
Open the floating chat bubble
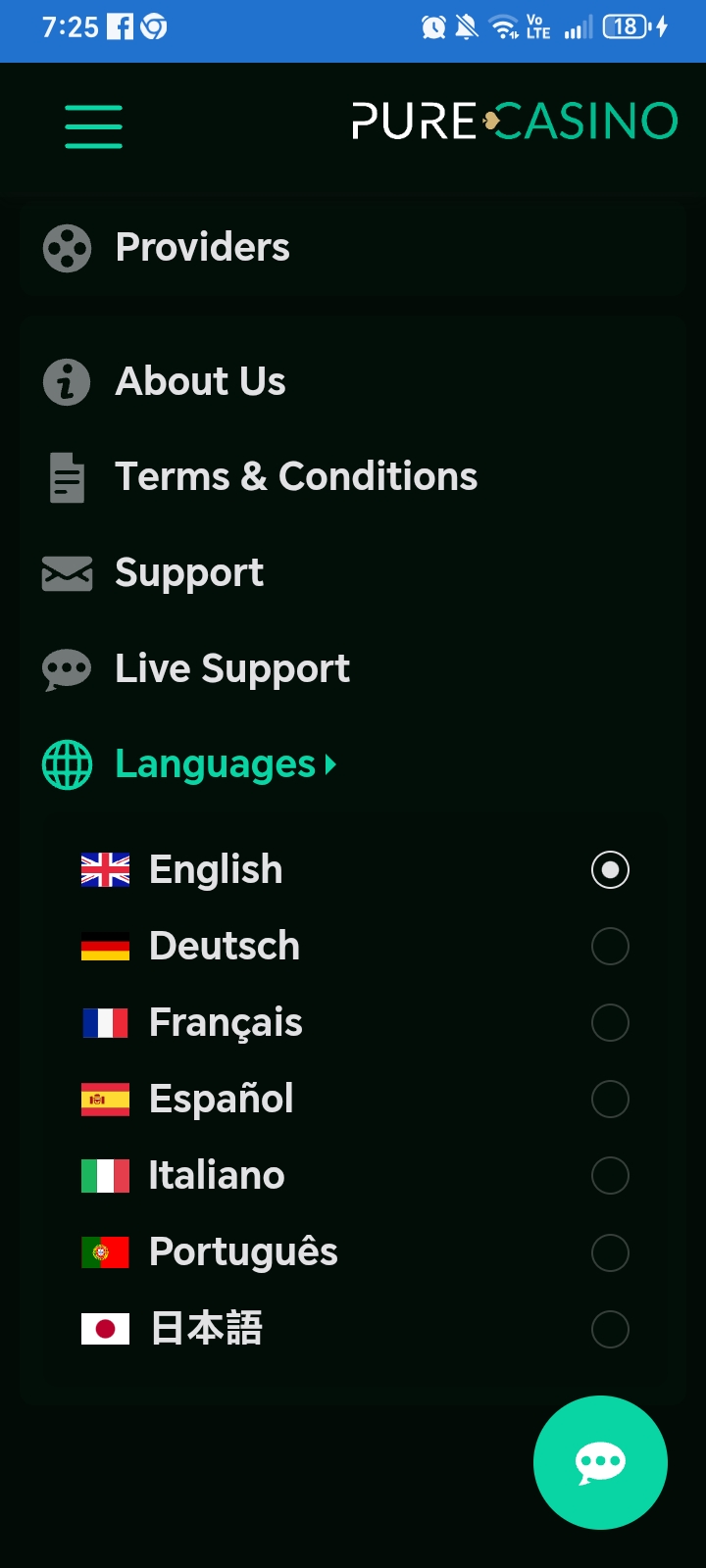600,1462
